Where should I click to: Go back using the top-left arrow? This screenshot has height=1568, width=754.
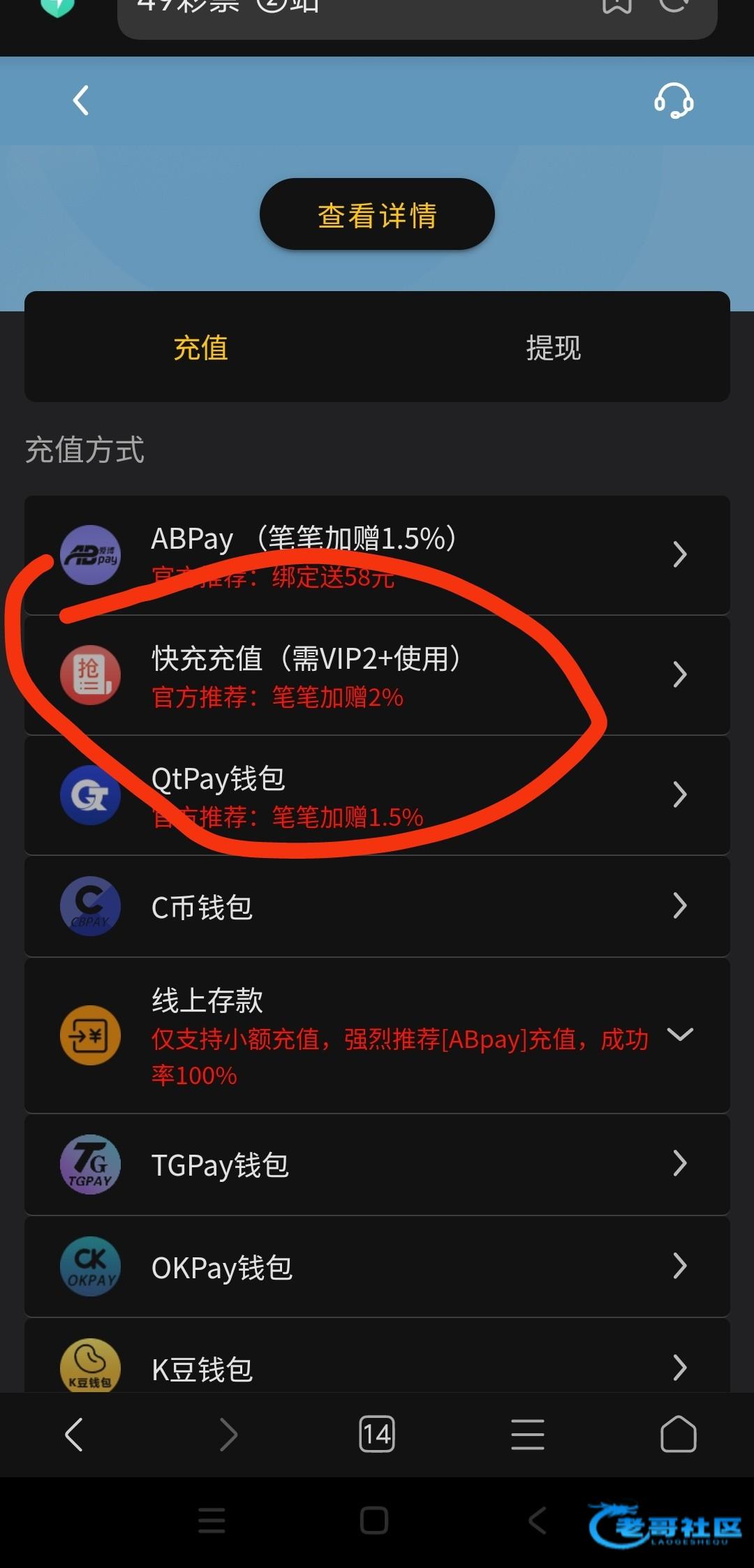pos(81,101)
